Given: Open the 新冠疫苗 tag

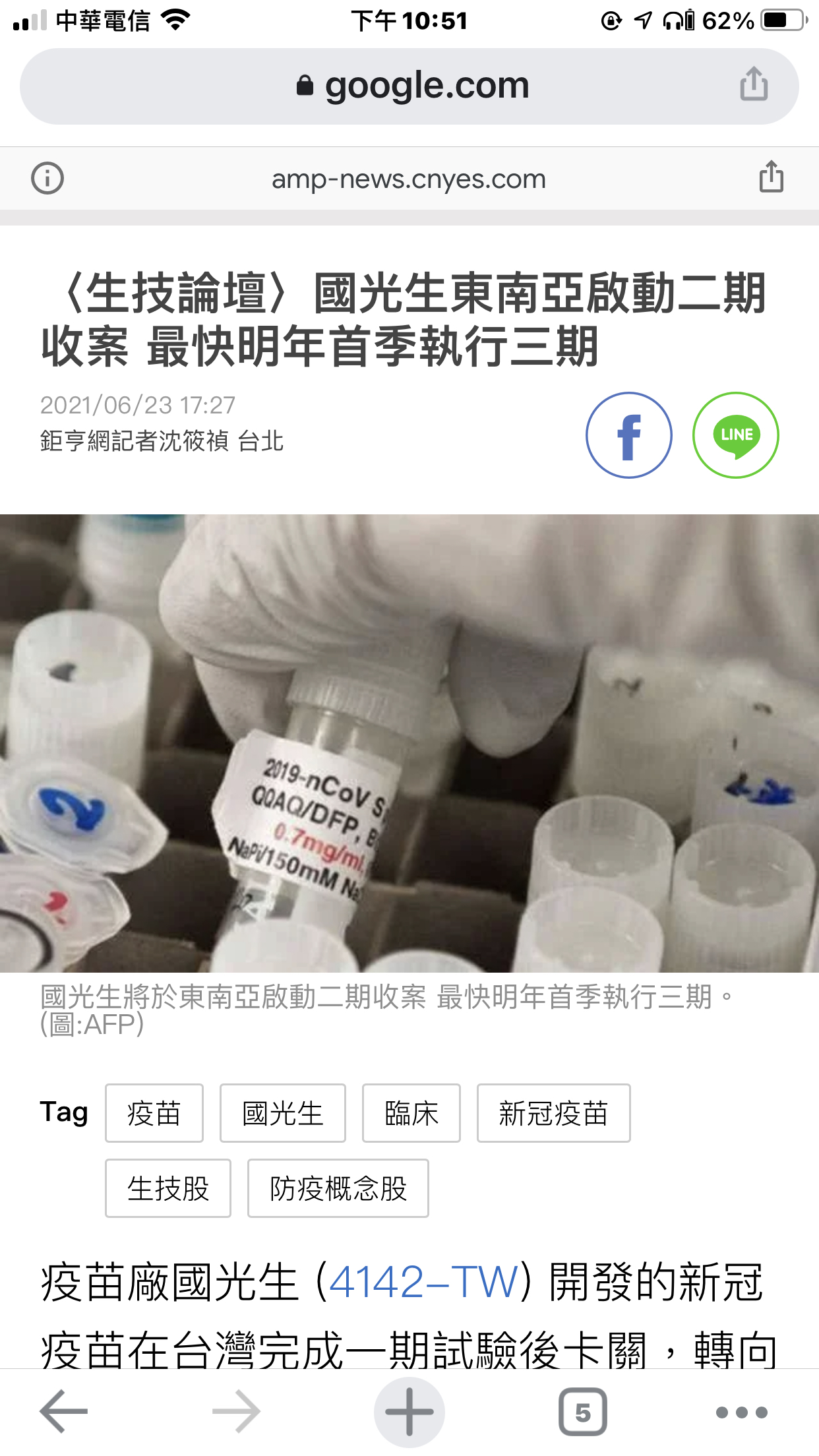Looking at the screenshot, I should (553, 1113).
